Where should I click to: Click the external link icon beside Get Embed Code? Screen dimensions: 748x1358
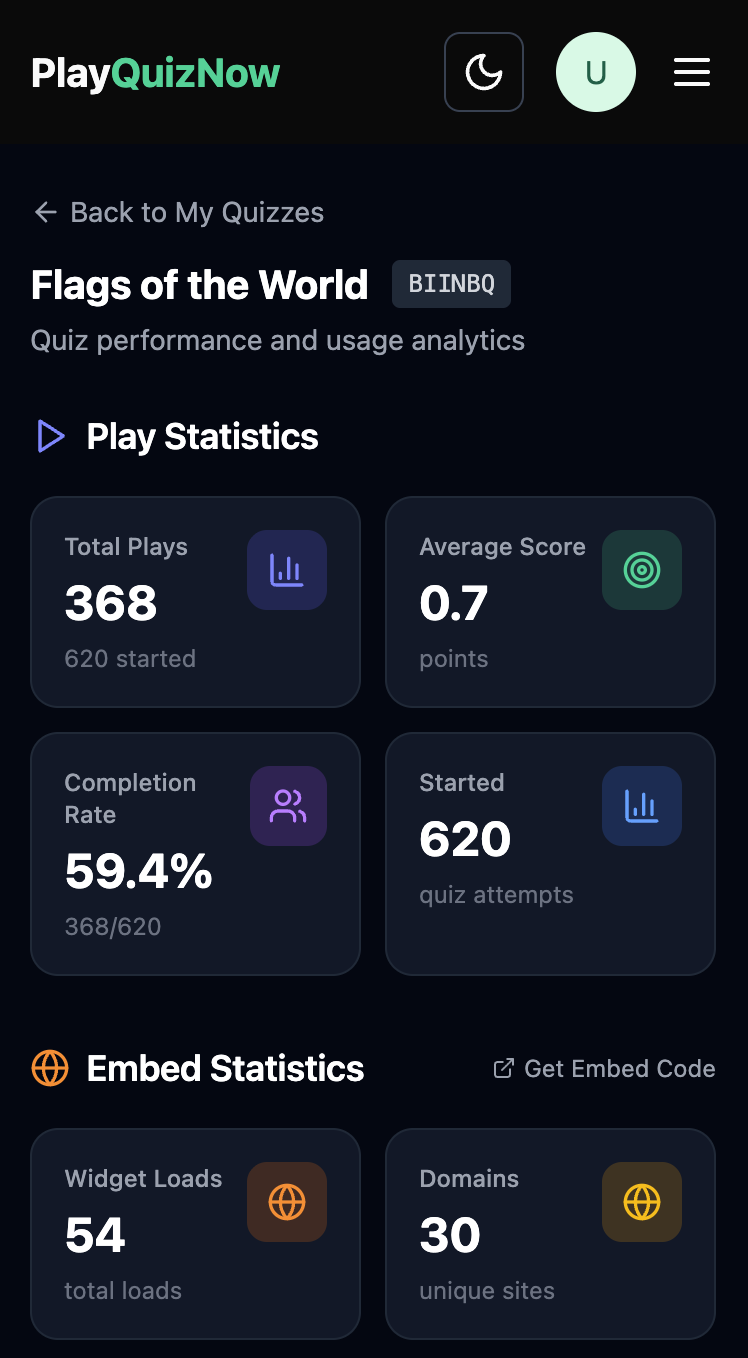click(503, 1068)
